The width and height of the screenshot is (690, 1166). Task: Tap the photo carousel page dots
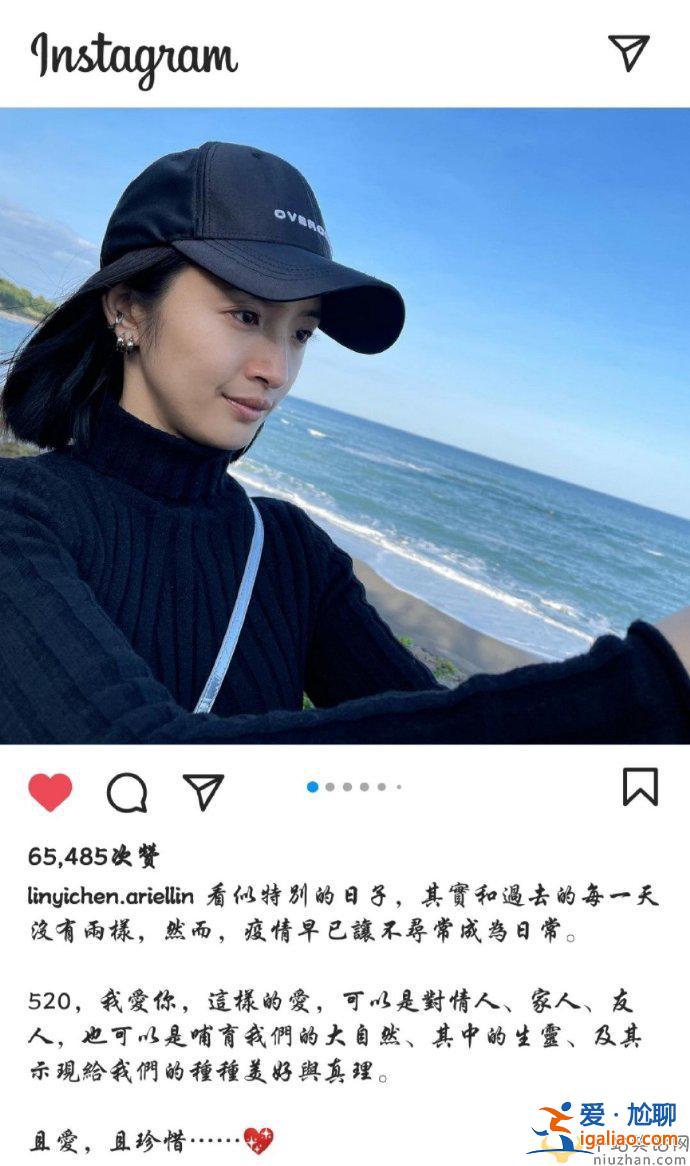(x=355, y=787)
